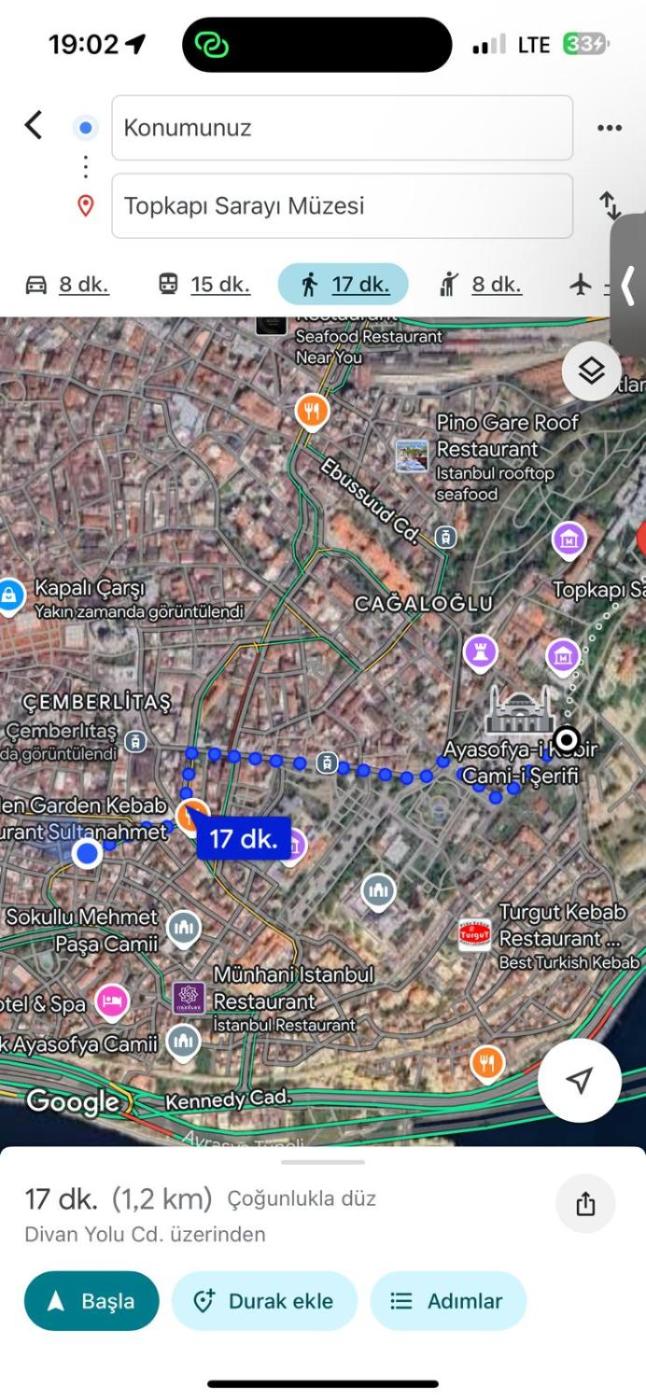View route steps via Adımlar
This screenshot has width=646, height=1400.
[x=447, y=1301]
